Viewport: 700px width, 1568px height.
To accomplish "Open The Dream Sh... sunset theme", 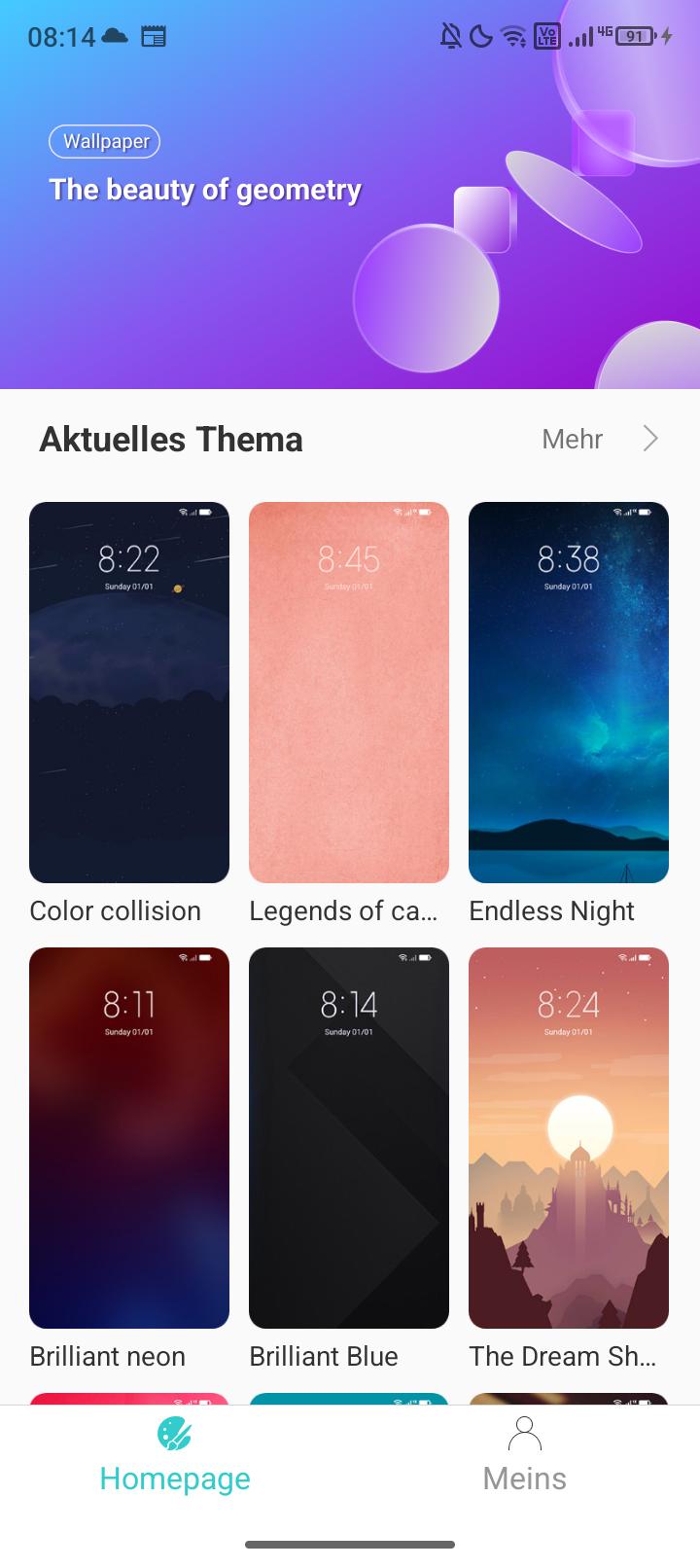I will (569, 1138).
